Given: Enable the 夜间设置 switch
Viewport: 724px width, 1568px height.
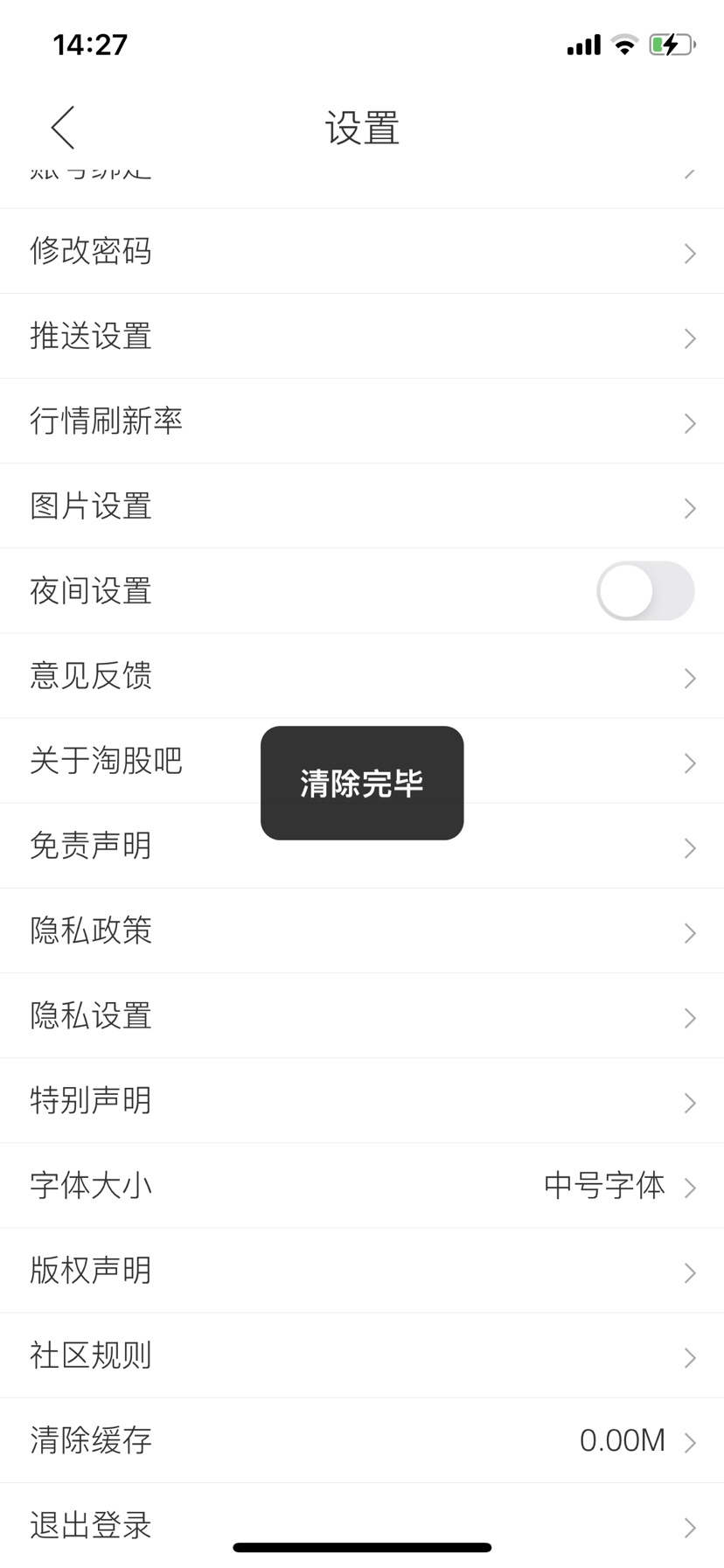Looking at the screenshot, I should point(645,591).
